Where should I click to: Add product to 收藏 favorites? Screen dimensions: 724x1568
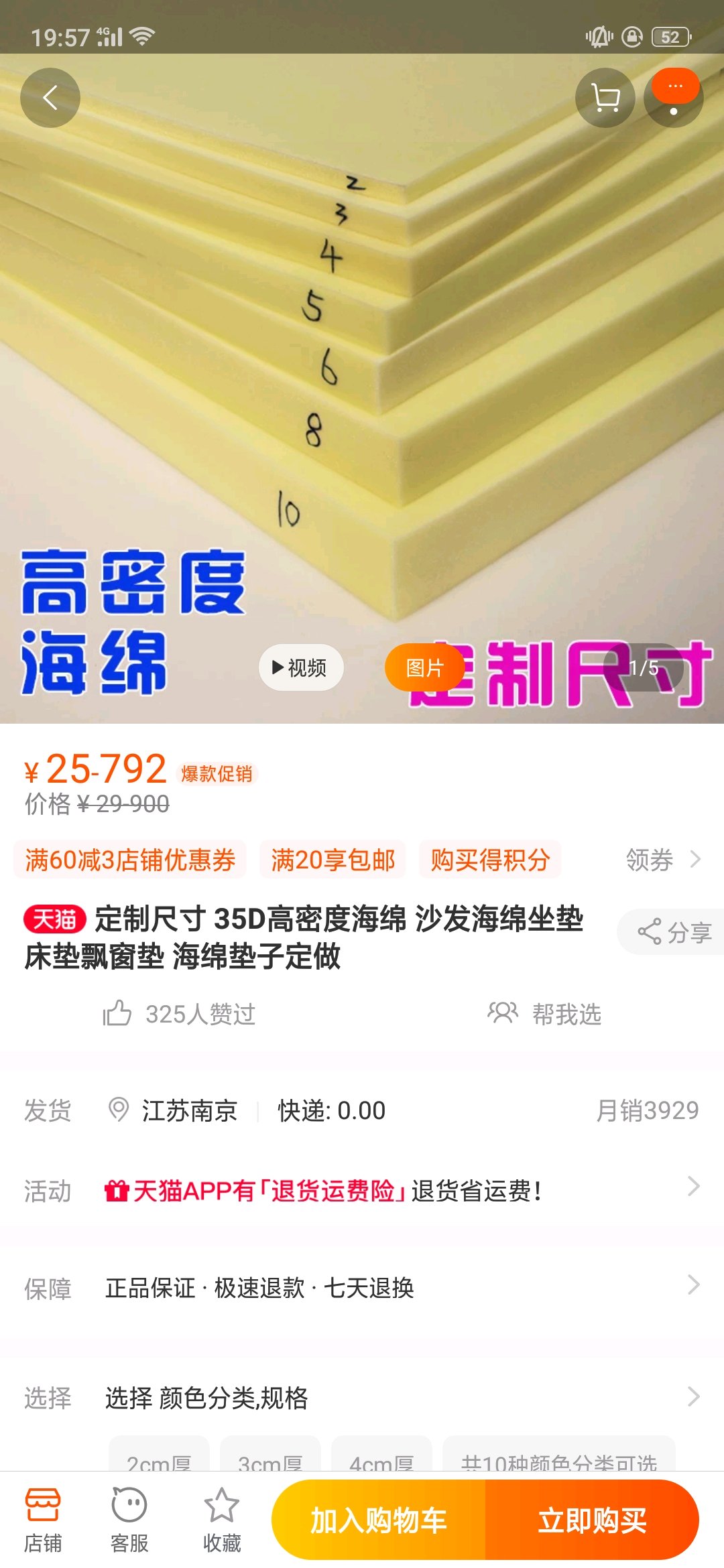(x=222, y=1520)
